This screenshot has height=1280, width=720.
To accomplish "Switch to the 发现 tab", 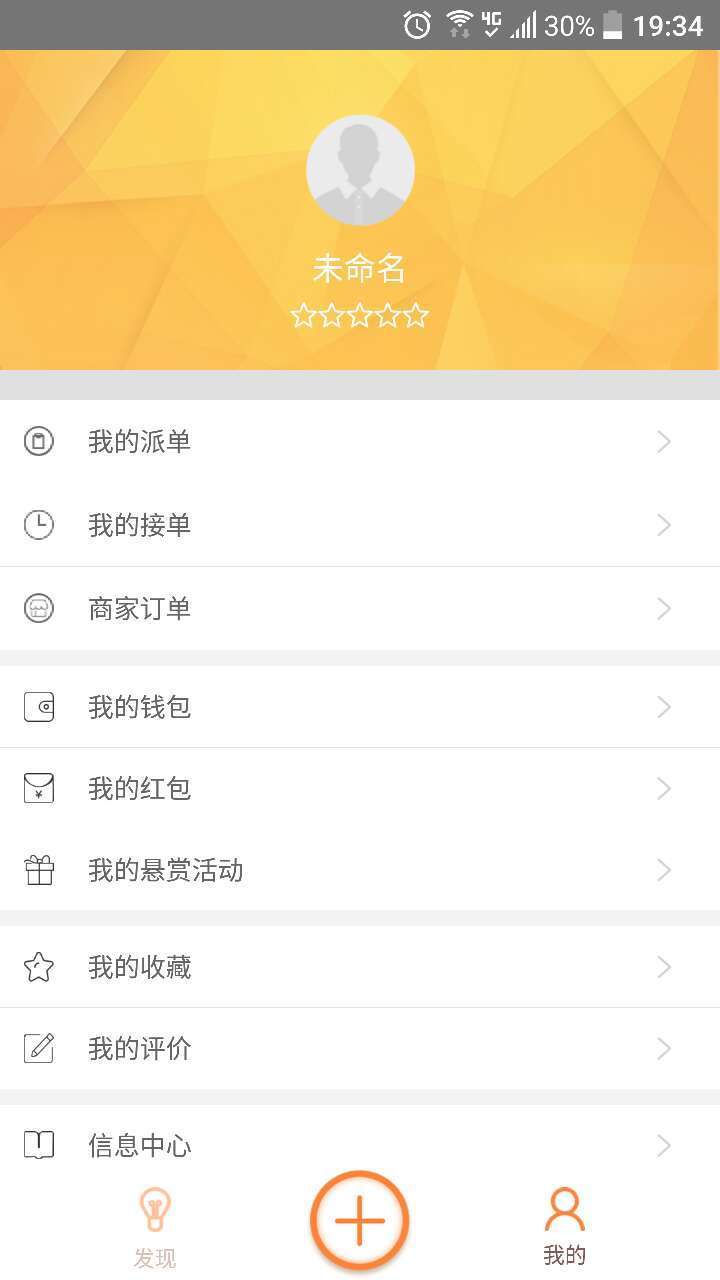I will click(155, 1228).
